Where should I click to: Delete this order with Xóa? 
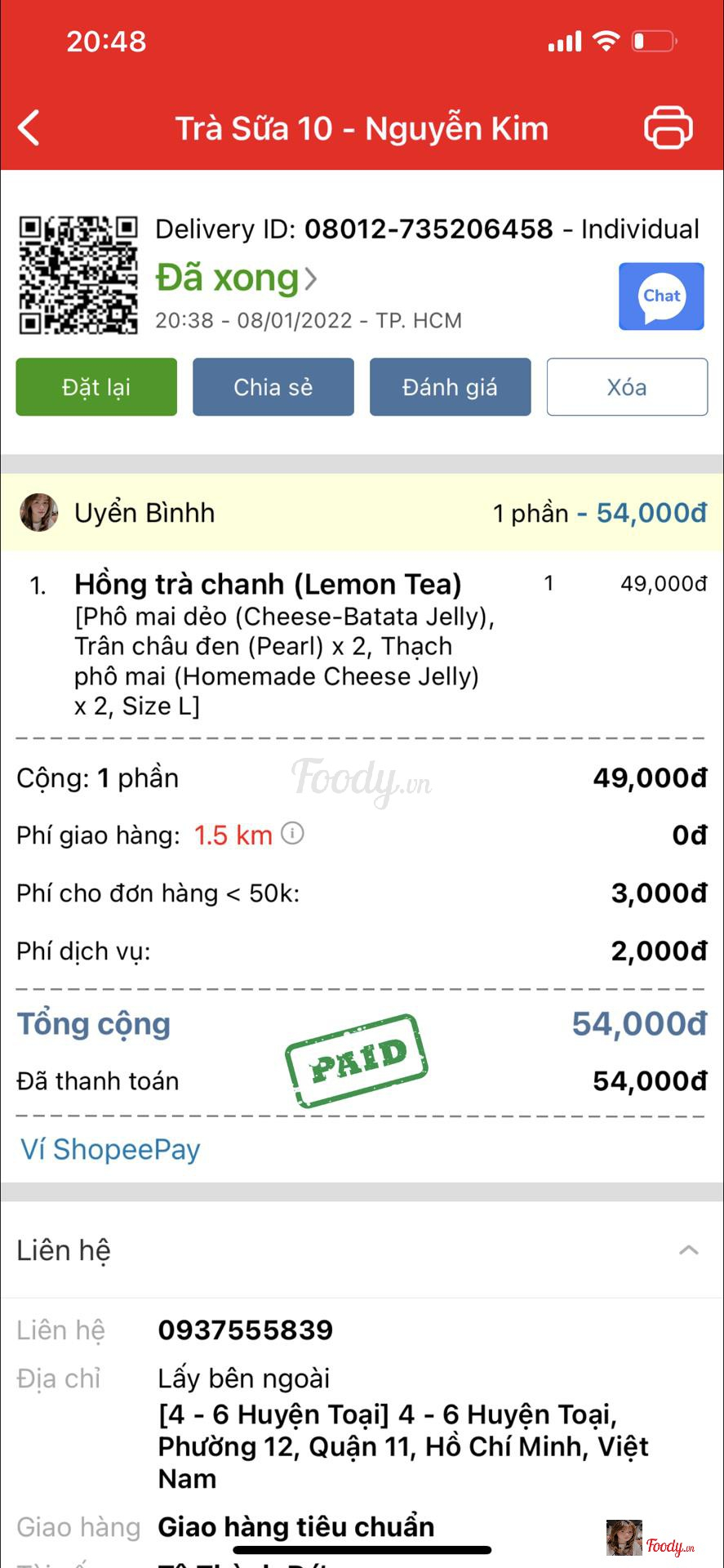pos(627,387)
